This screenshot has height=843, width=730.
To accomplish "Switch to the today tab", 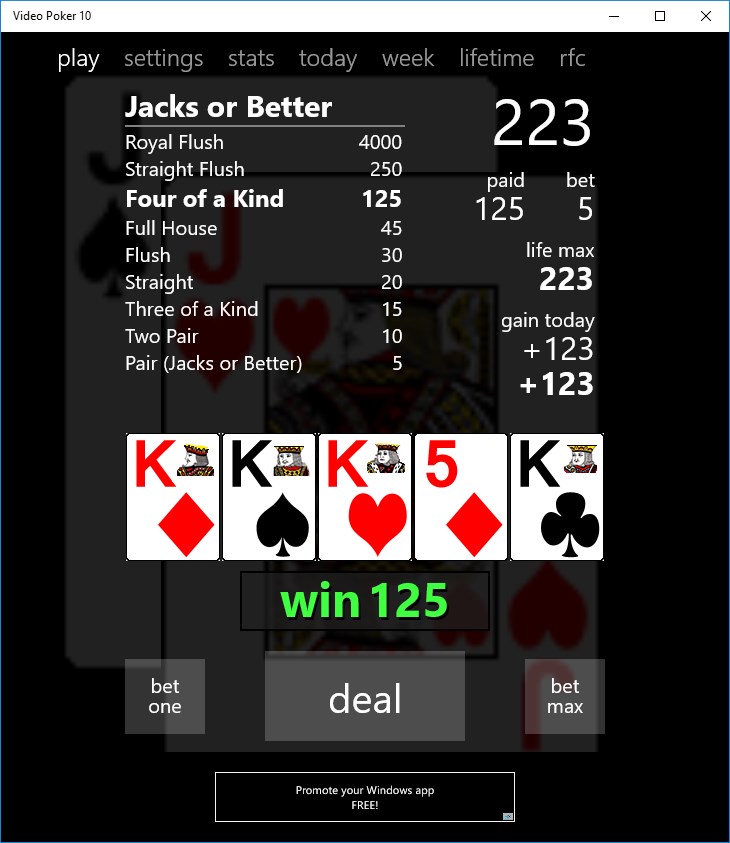I will (x=328, y=58).
